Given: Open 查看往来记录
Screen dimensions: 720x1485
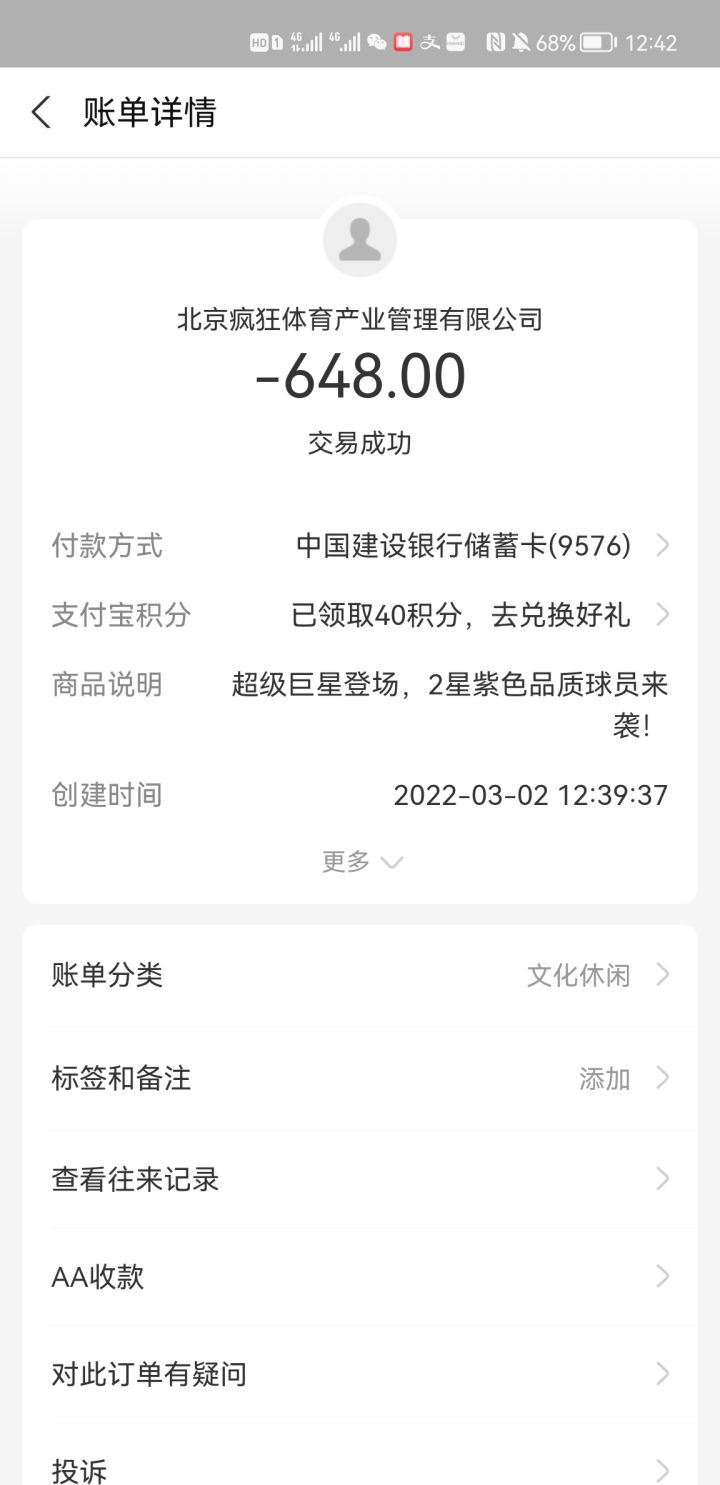Looking at the screenshot, I should click(360, 1180).
